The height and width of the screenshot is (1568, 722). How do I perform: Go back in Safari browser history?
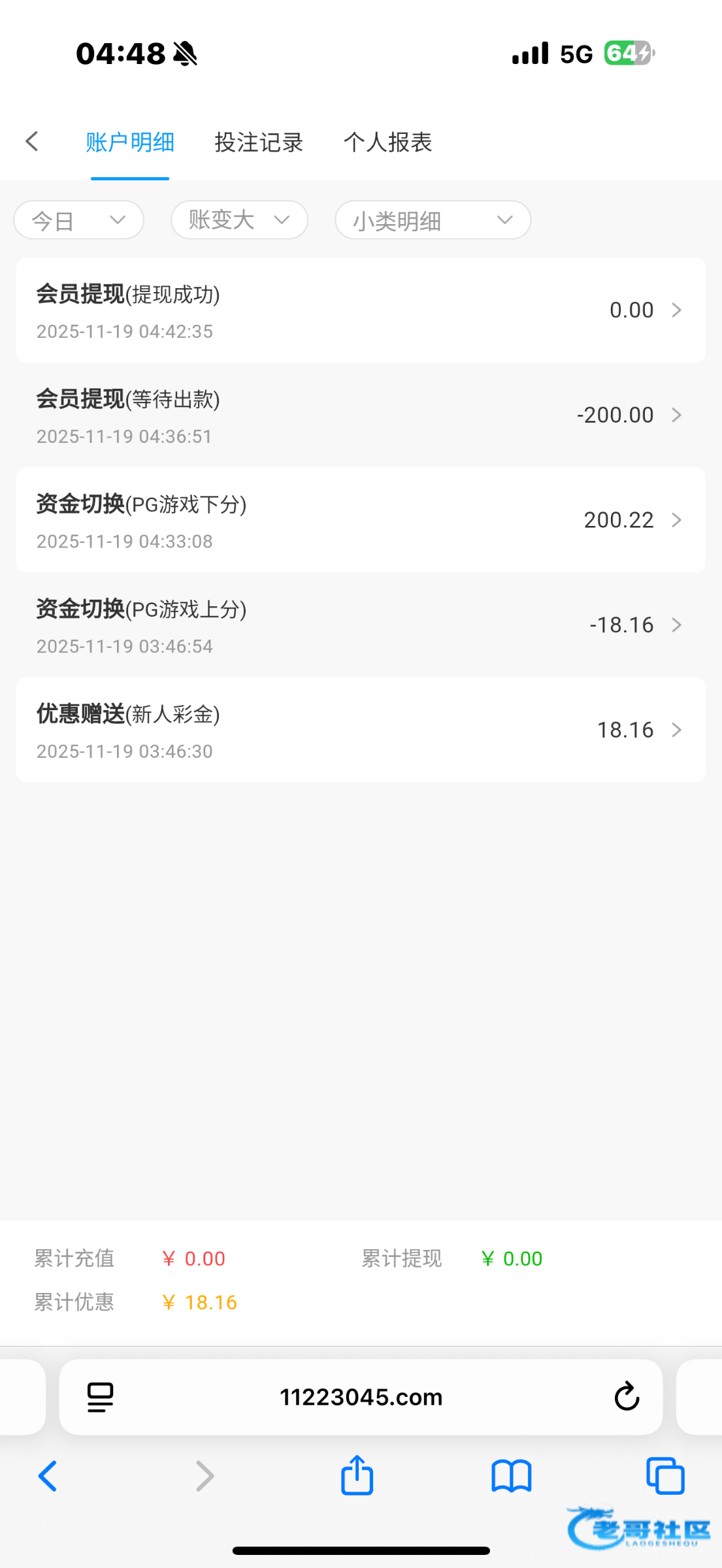click(47, 1476)
